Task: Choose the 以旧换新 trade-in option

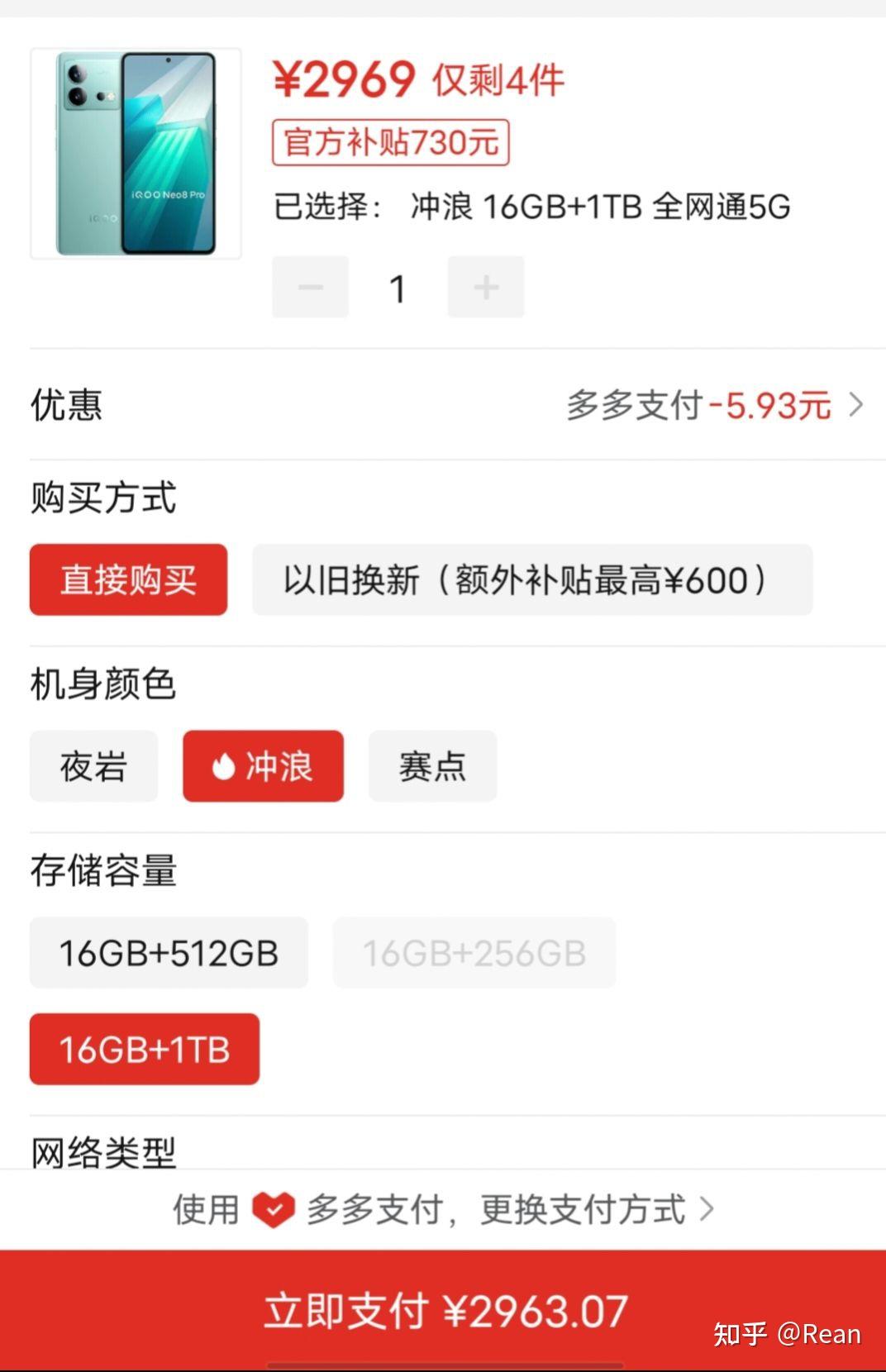Action: coord(532,579)
